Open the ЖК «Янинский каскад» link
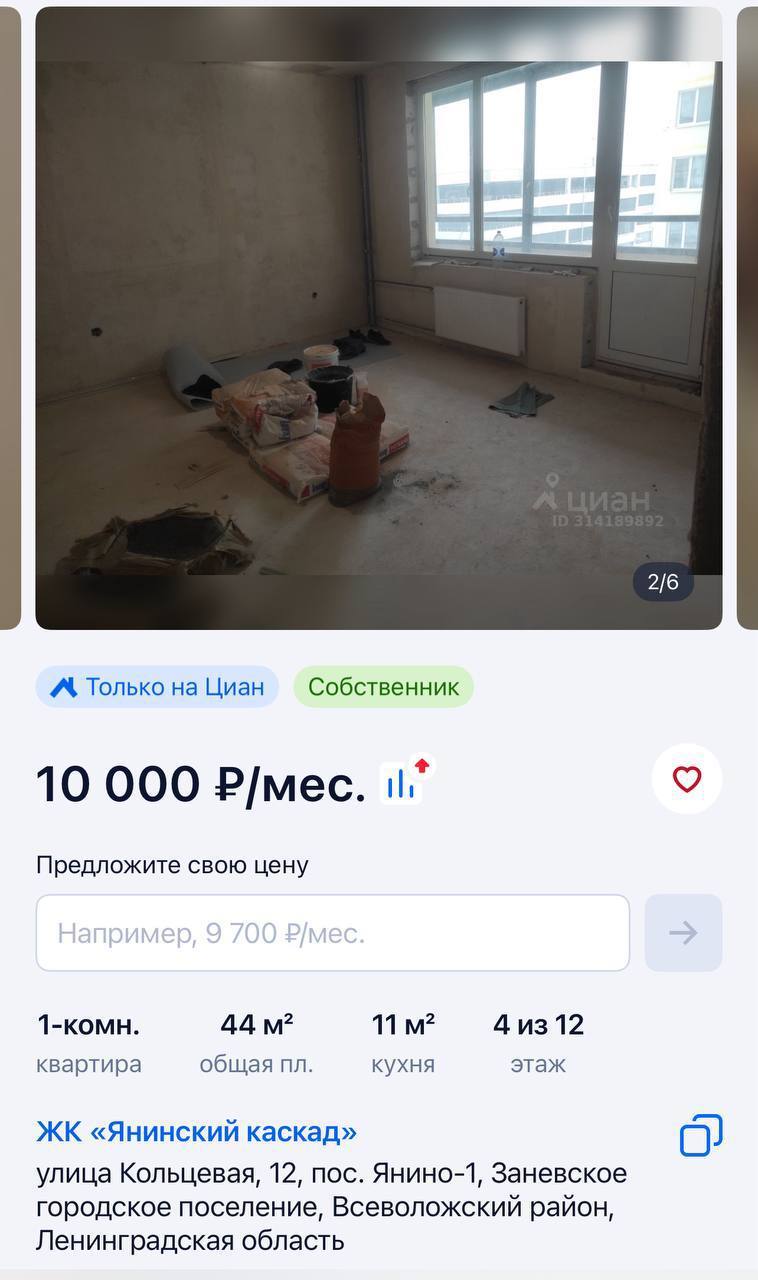Screen dimensions: 758x1280 pos(196,1132)
